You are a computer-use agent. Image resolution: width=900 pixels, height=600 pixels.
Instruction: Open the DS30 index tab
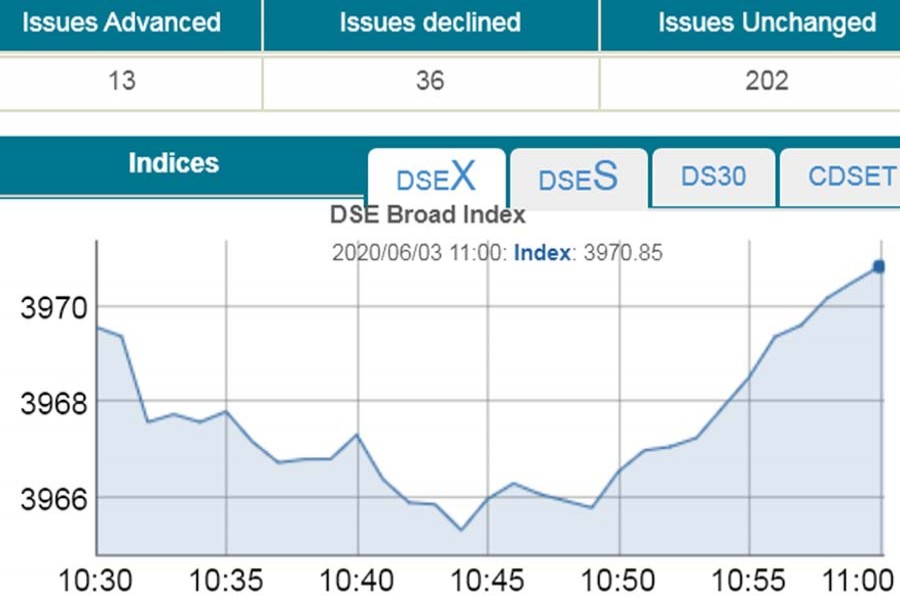tap(713, 177)
